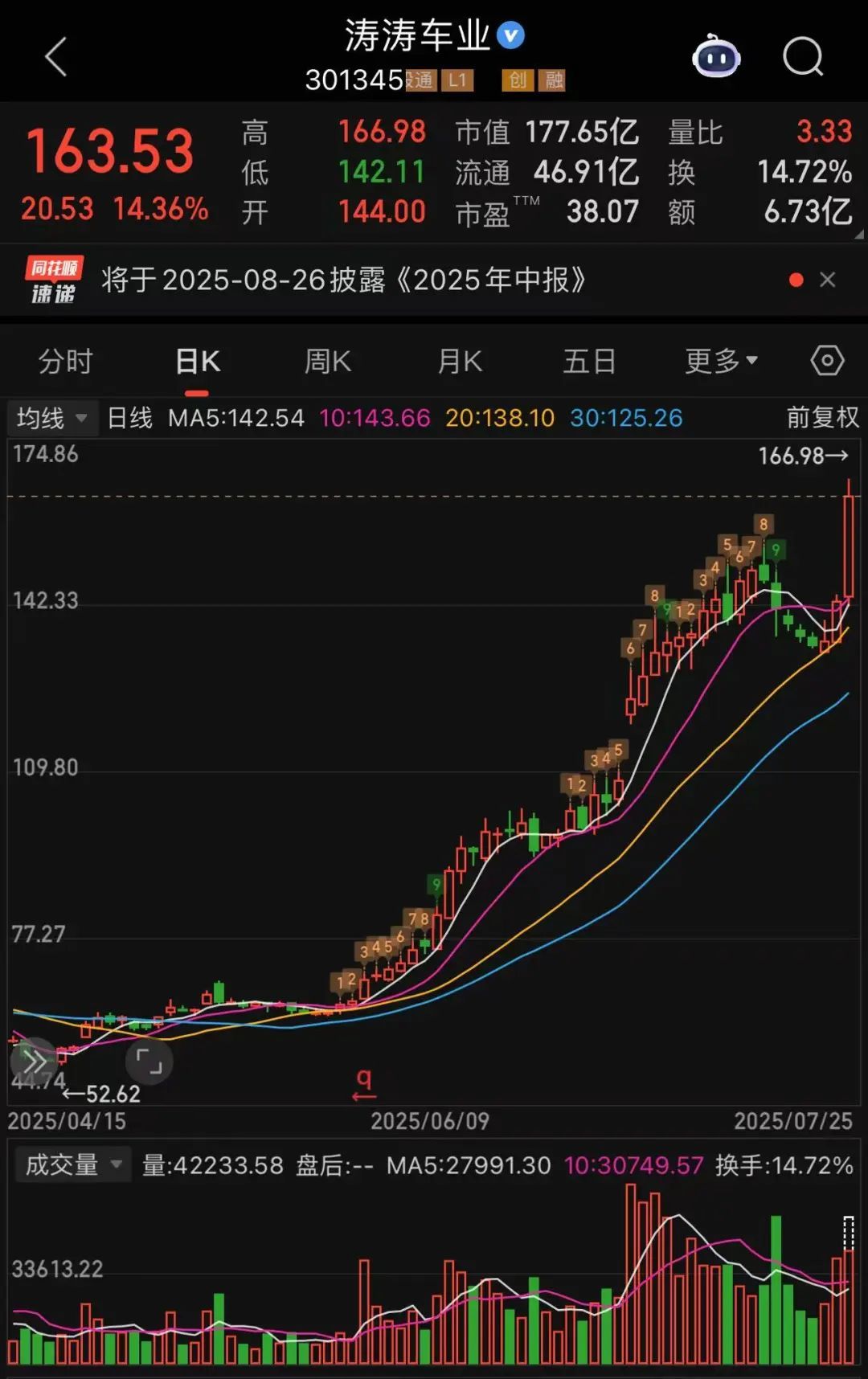868x1379 pixels.
Task: Go back using the top-left arrow
Action: click(x=55, y=57)
